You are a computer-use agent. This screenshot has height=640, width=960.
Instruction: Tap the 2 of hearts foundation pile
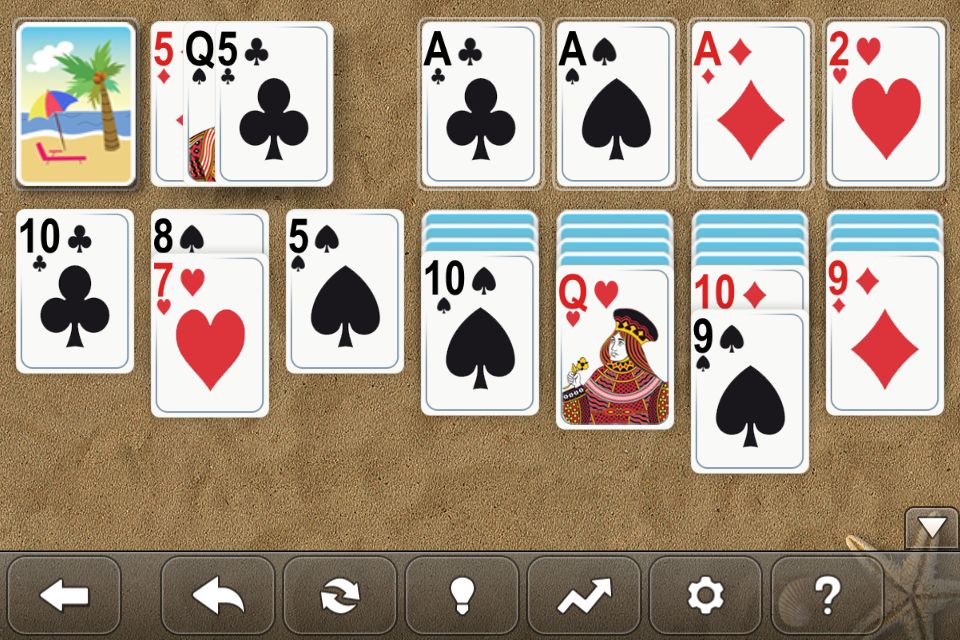coord(885,105)
